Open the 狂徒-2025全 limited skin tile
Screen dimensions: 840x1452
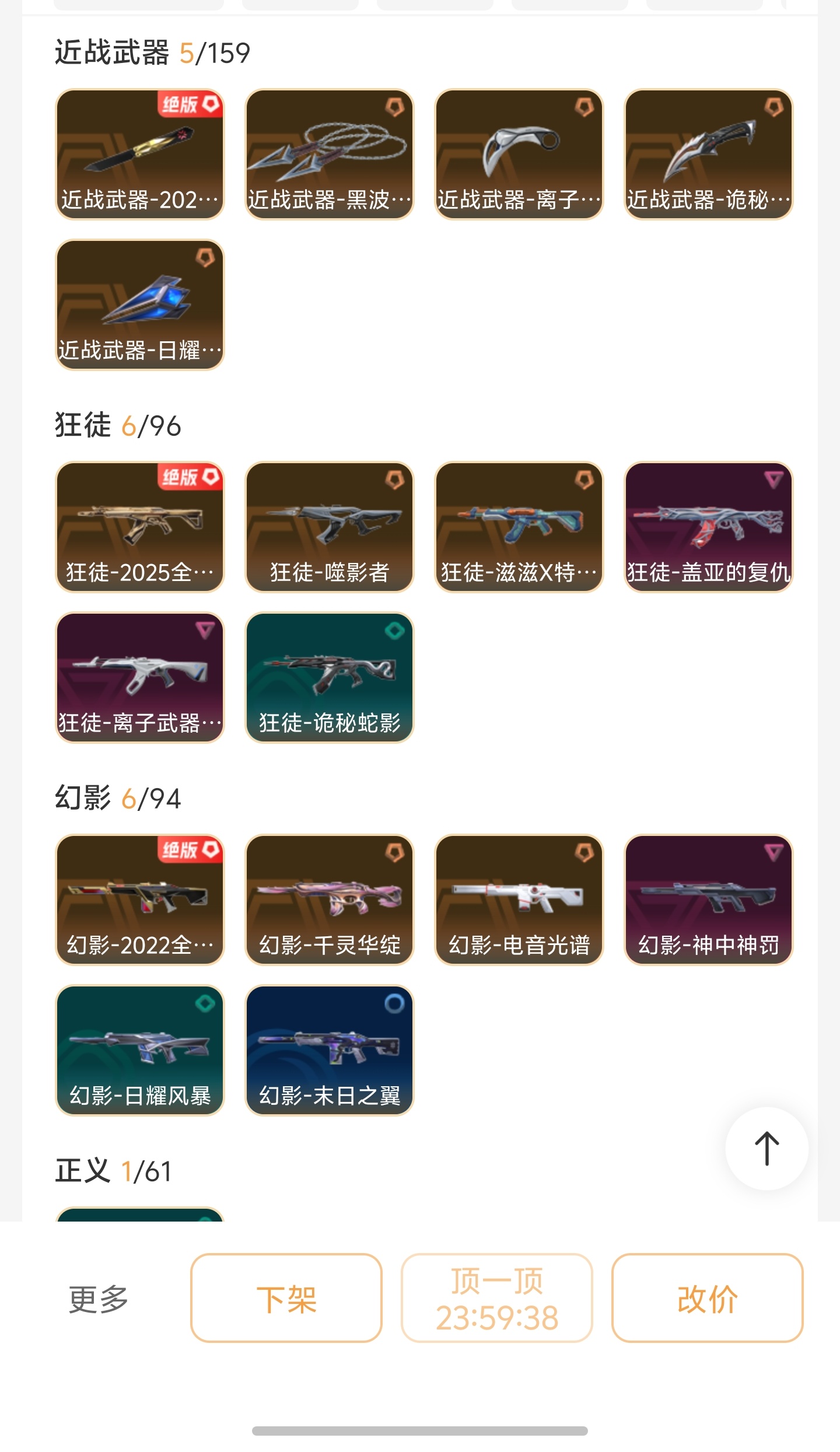139,527
